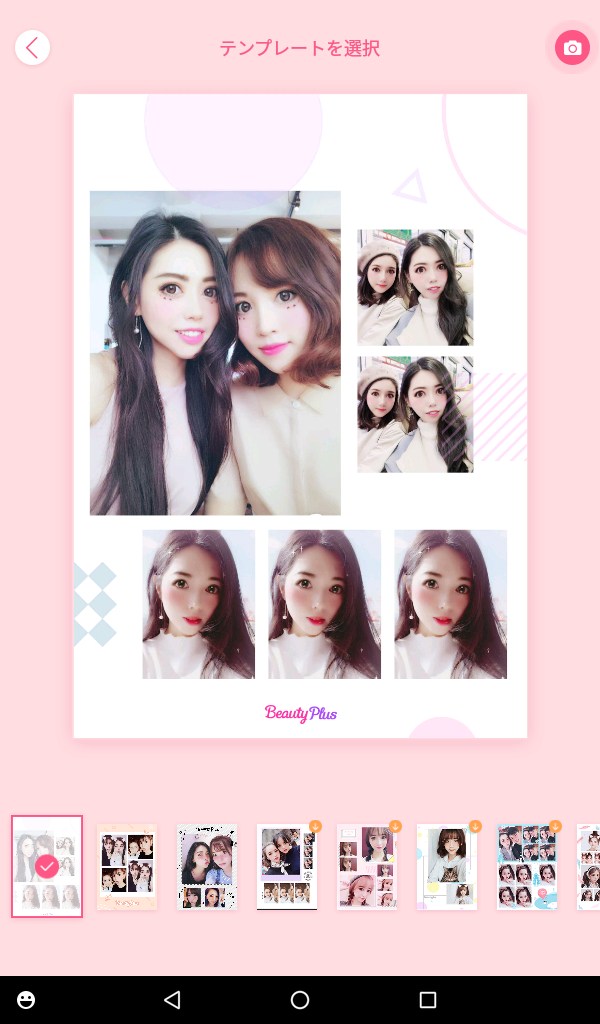Open the recent apps overview
This screenshot has height=1024, width=600.
pyautogui.click(x=428, y=999)
